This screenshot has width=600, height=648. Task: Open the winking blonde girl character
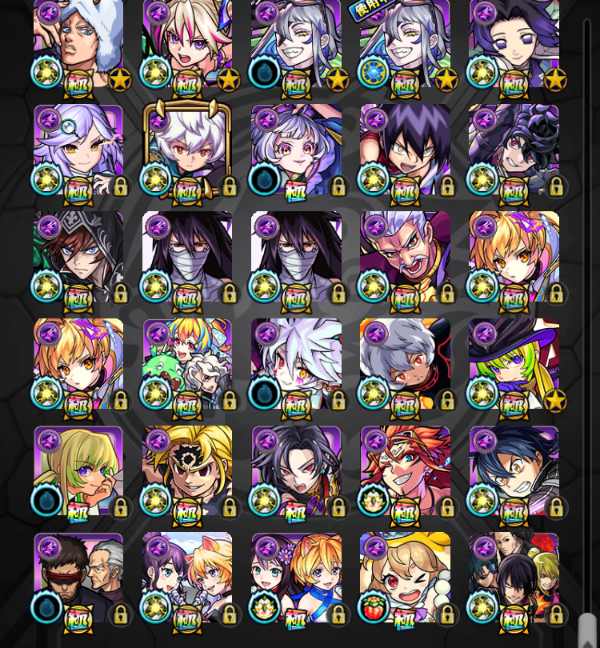click(405, 580)
